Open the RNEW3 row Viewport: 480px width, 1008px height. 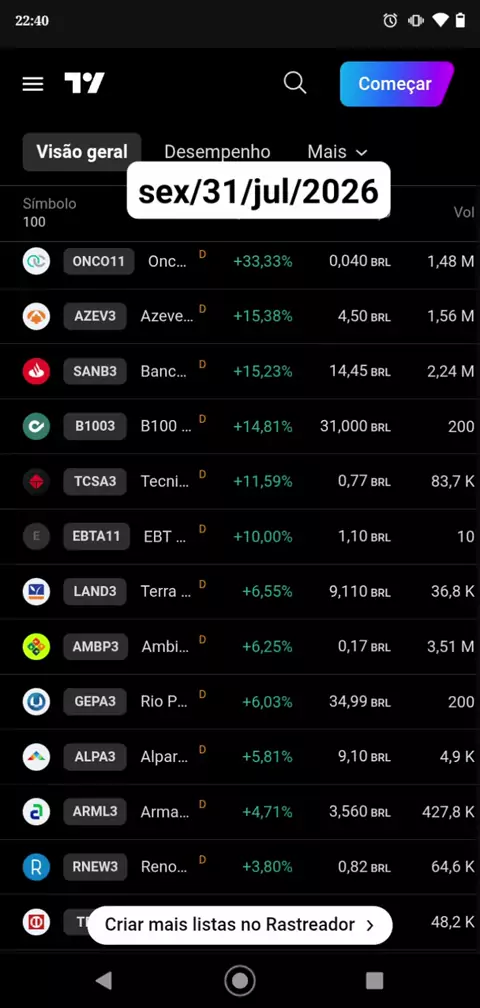(240, 867)
